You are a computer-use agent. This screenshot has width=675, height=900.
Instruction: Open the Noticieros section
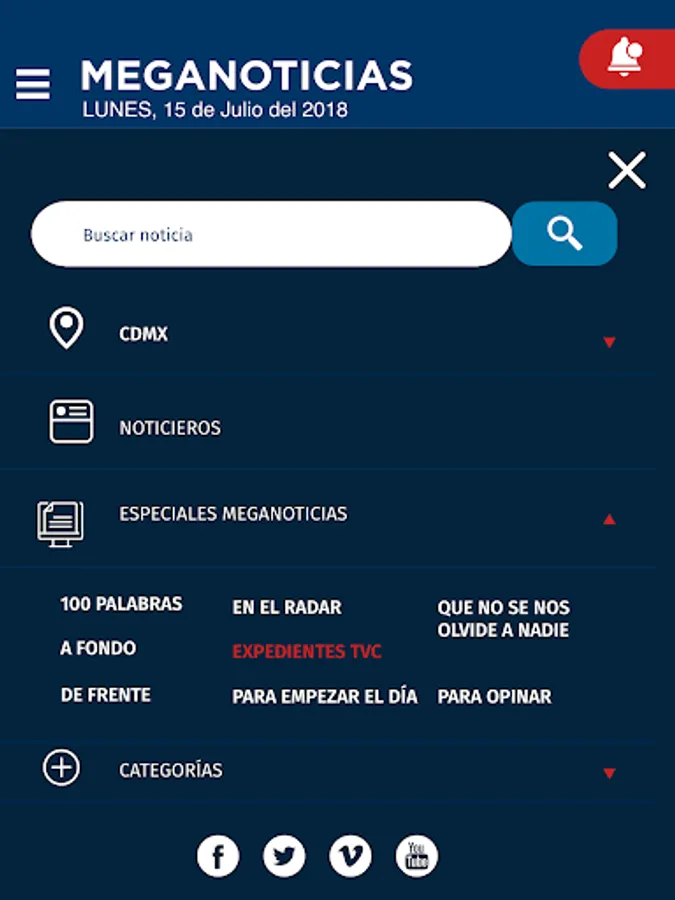click(170, 428)
